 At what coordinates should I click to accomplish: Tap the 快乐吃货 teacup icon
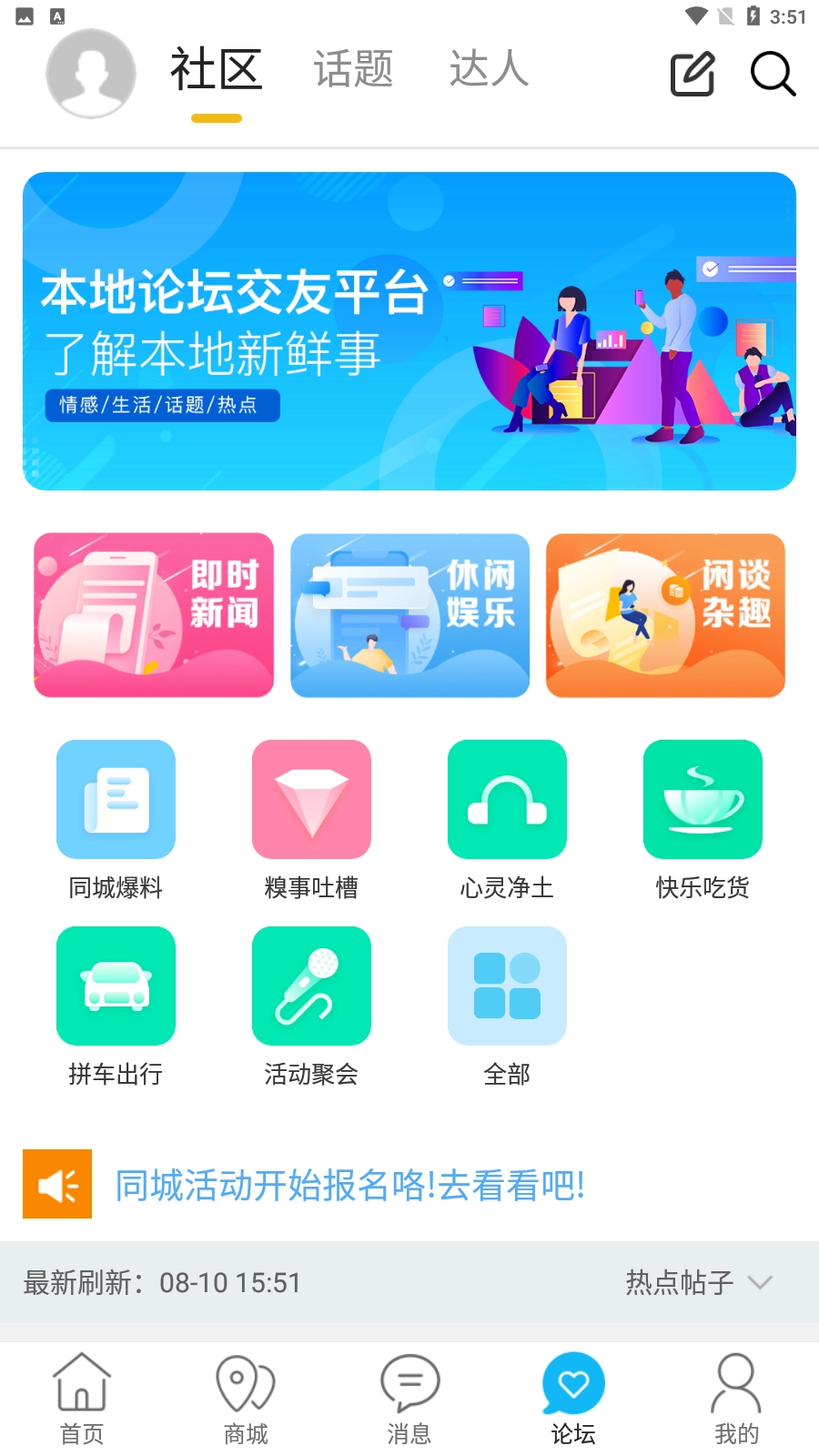(x=703, y=799)
